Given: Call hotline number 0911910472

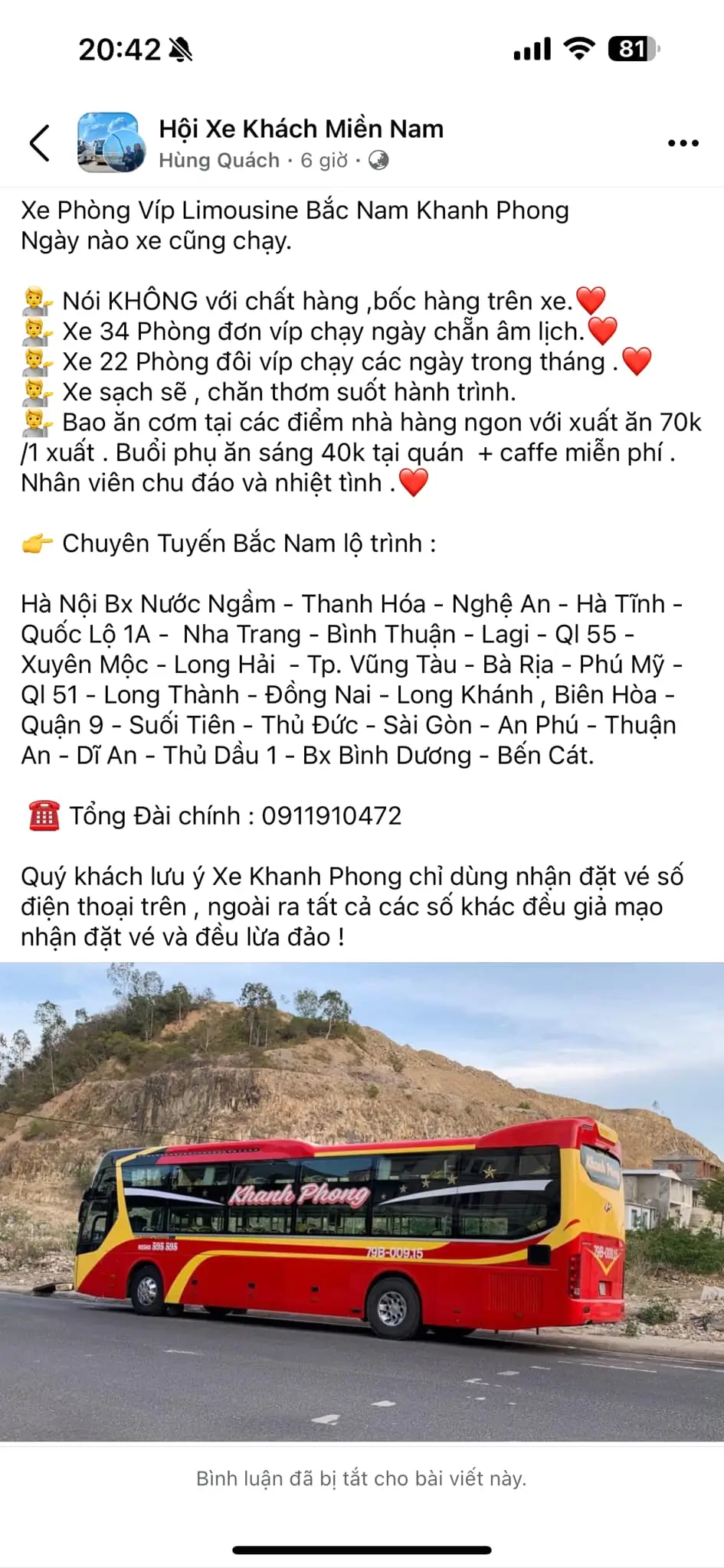Looking at the screenshot, I should tap(331, 816).
